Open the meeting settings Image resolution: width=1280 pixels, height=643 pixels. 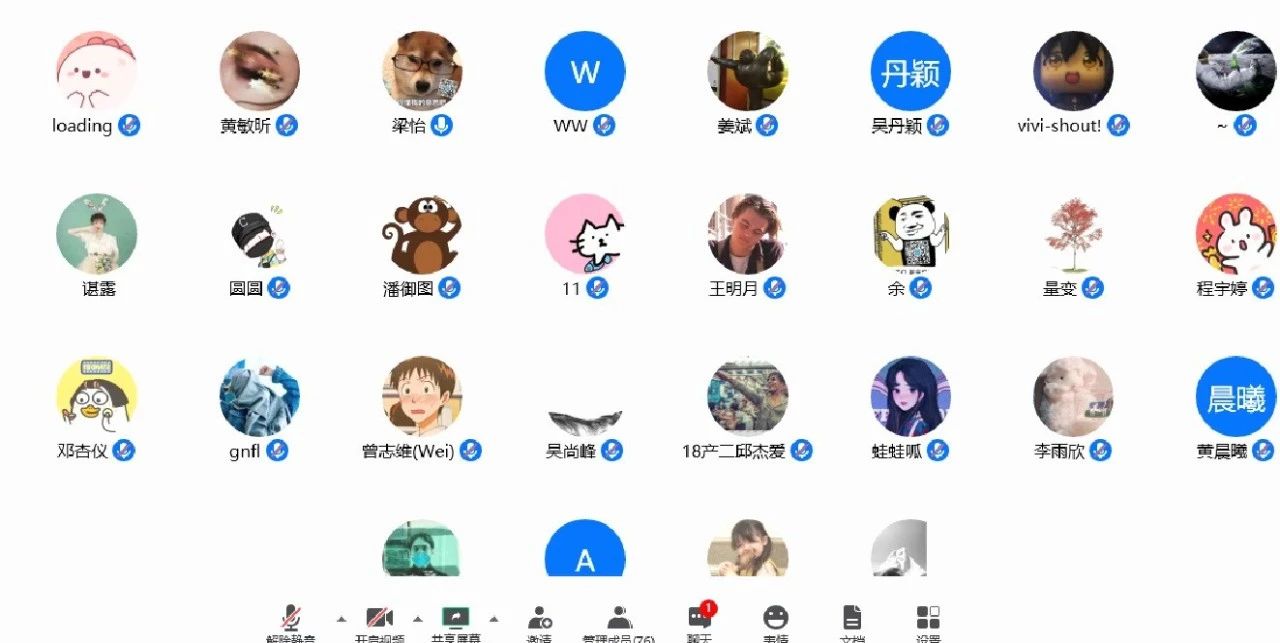(x=928, y=620)
